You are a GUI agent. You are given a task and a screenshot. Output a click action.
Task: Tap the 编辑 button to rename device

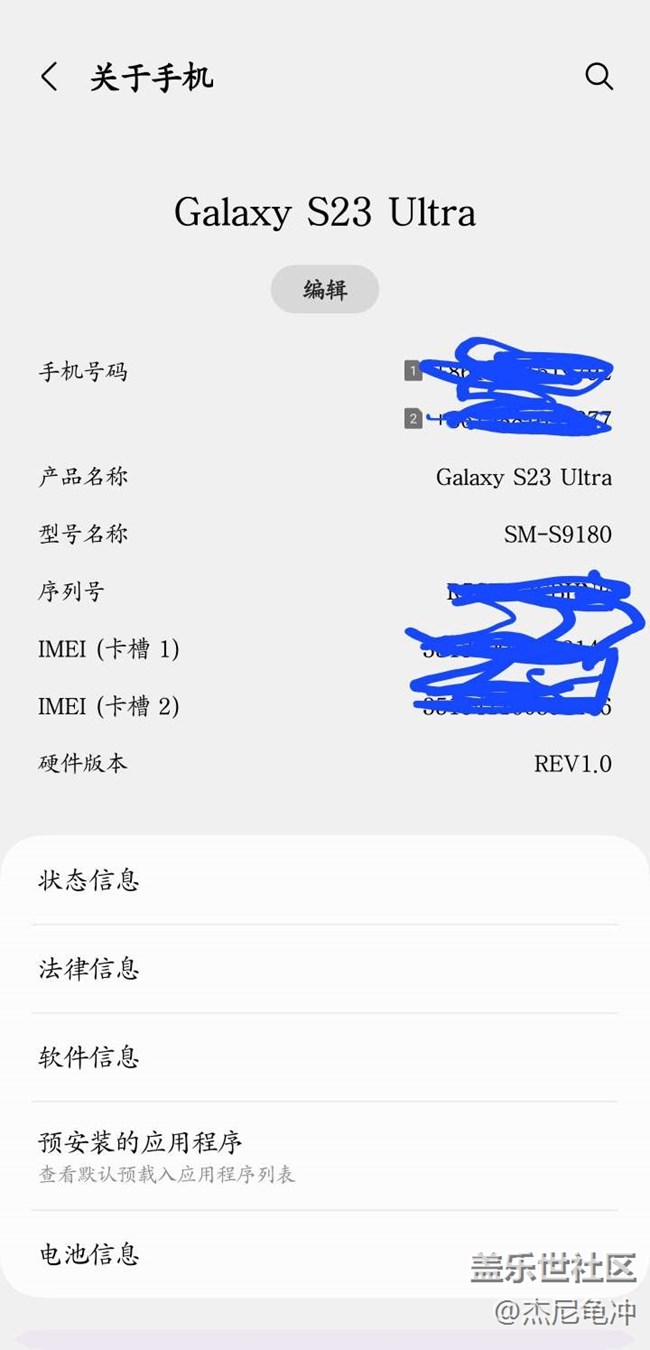coord(325,290)
